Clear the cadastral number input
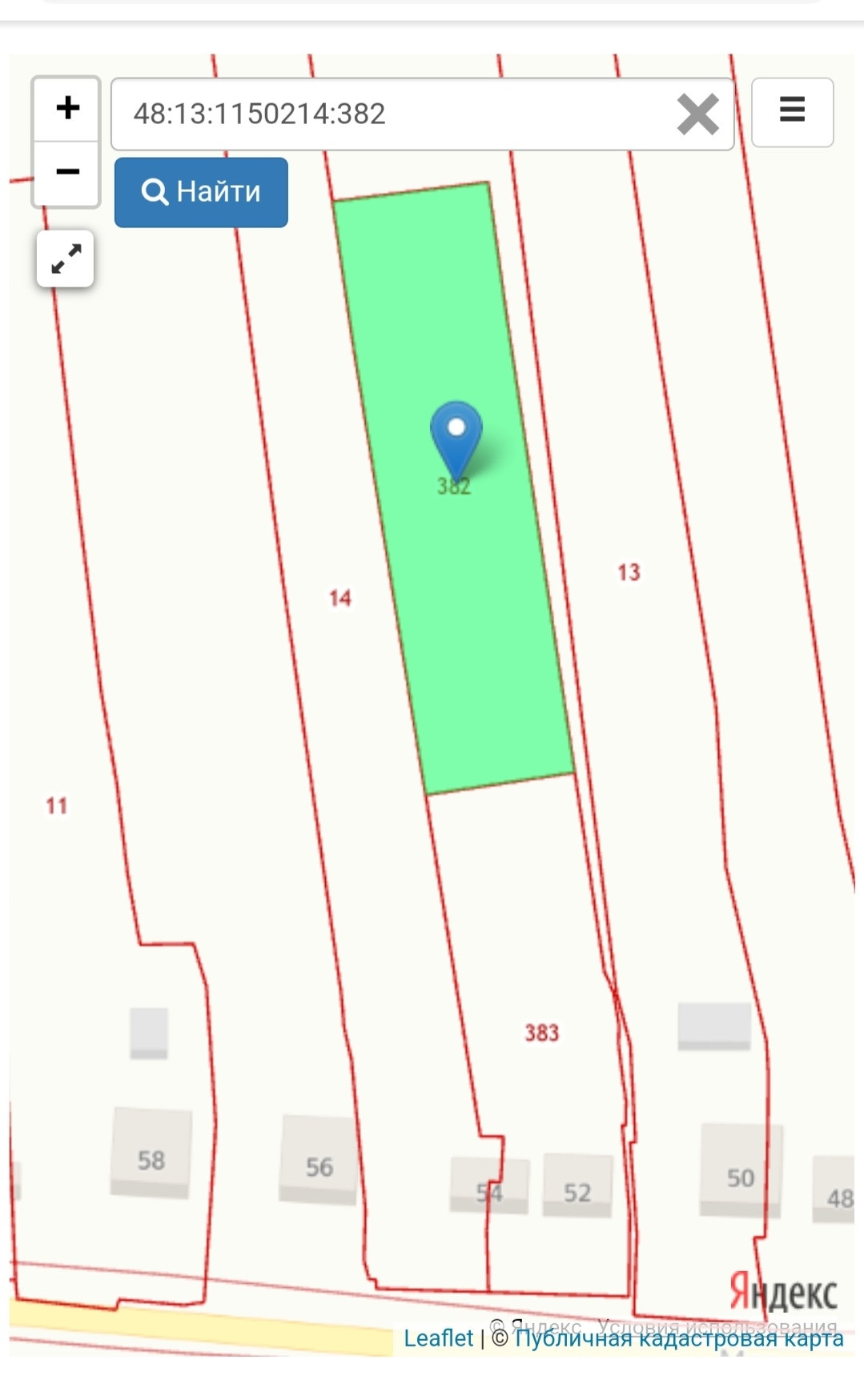The height and width of the screenshot is (1400, 864). 697,114
